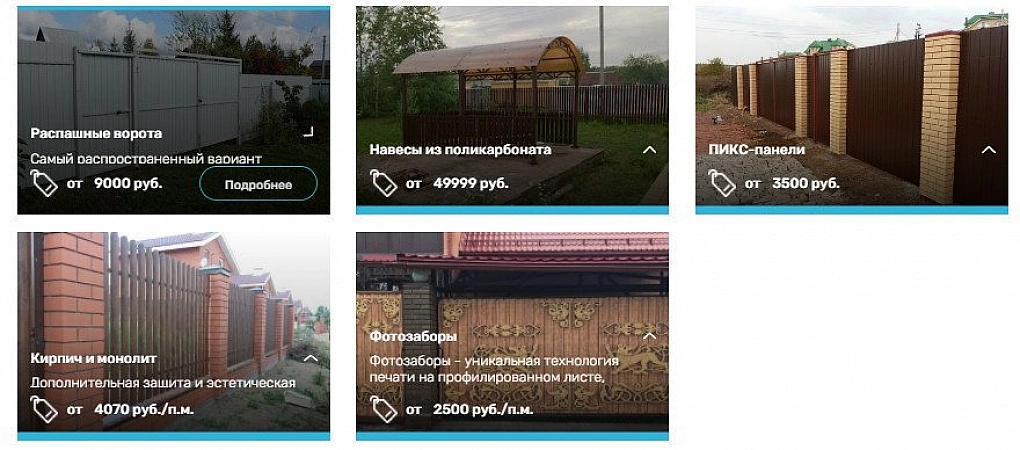Expand details on Навесы из поликарбоната
The width and height of the screenshot is (1020, 450).
pos(649,150)
